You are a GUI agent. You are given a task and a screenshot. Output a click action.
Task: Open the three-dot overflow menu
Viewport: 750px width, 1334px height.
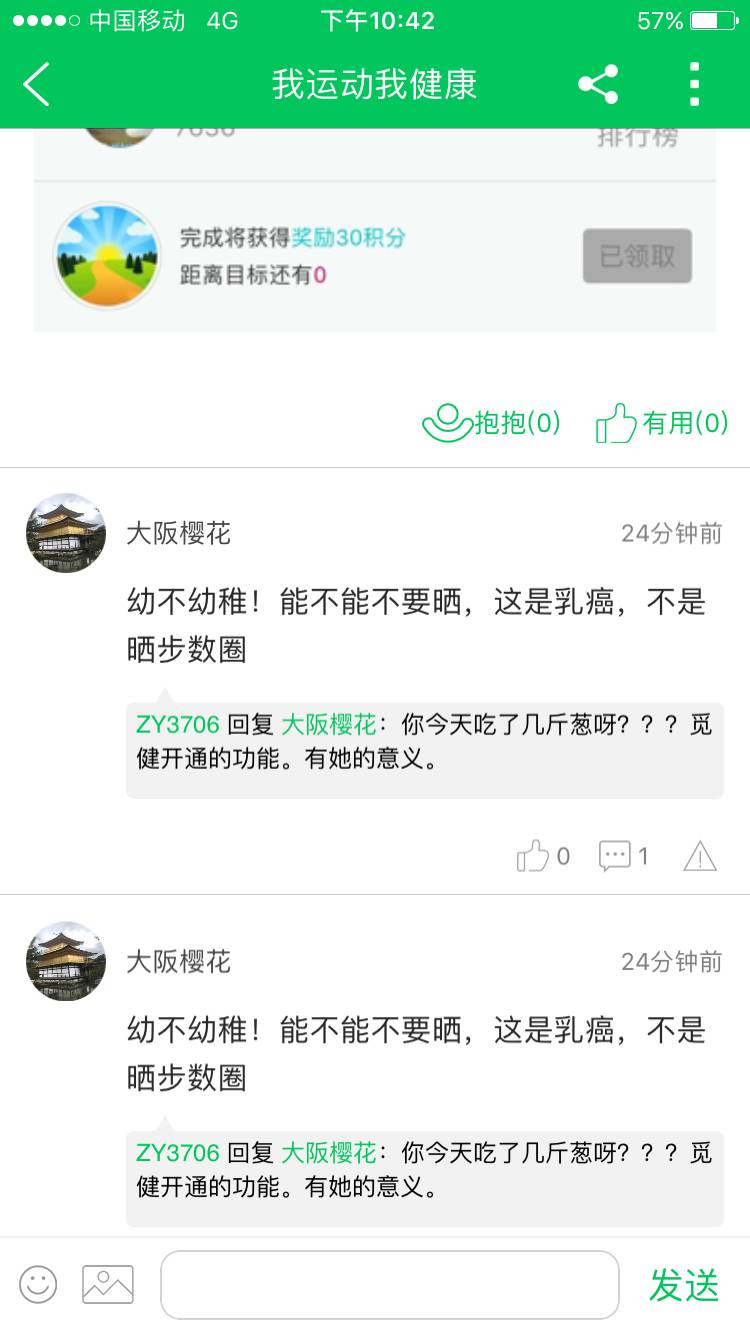click(694, 84)
